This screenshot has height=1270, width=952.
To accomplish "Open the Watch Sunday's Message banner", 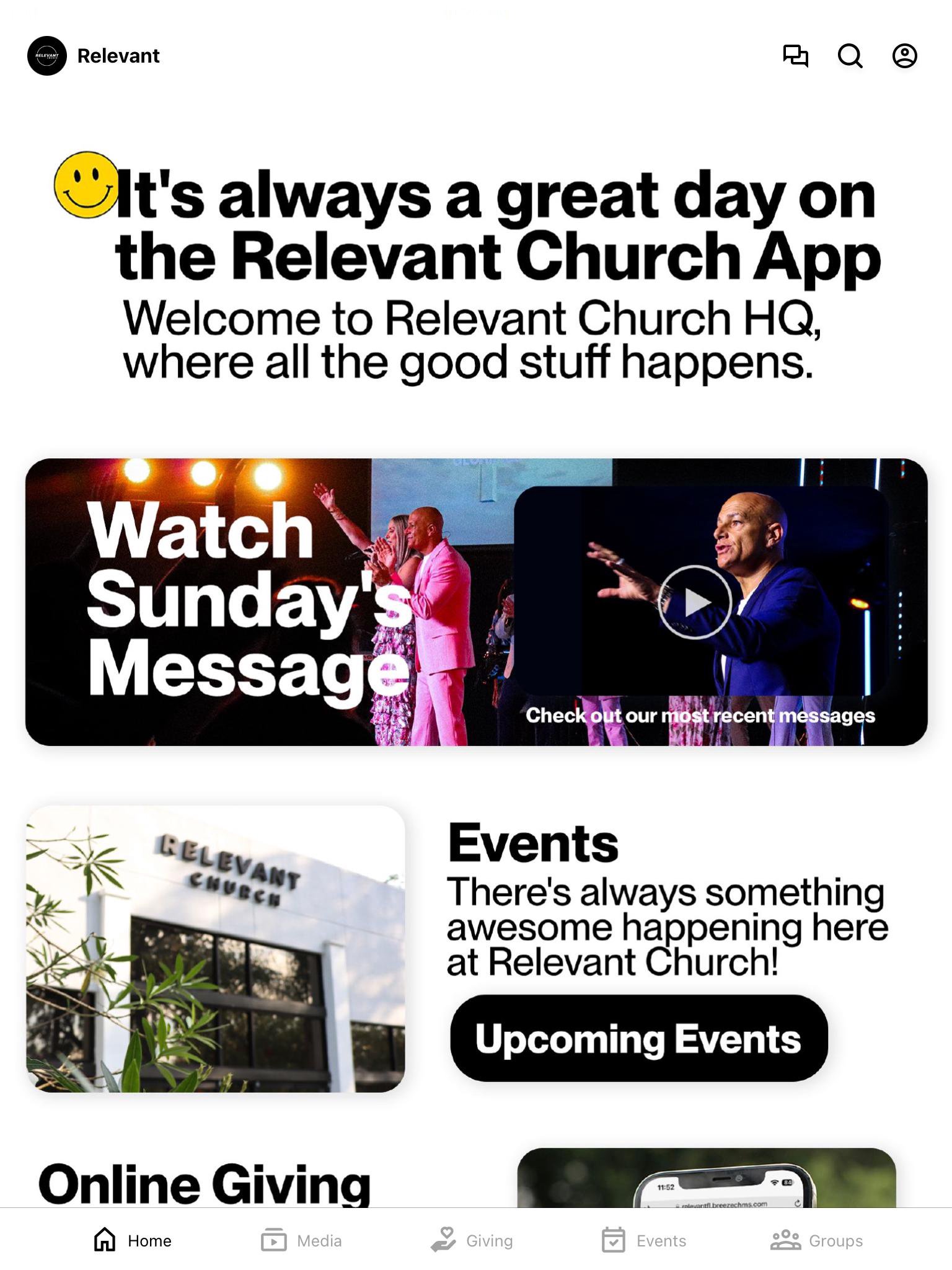I will (476, 602).
